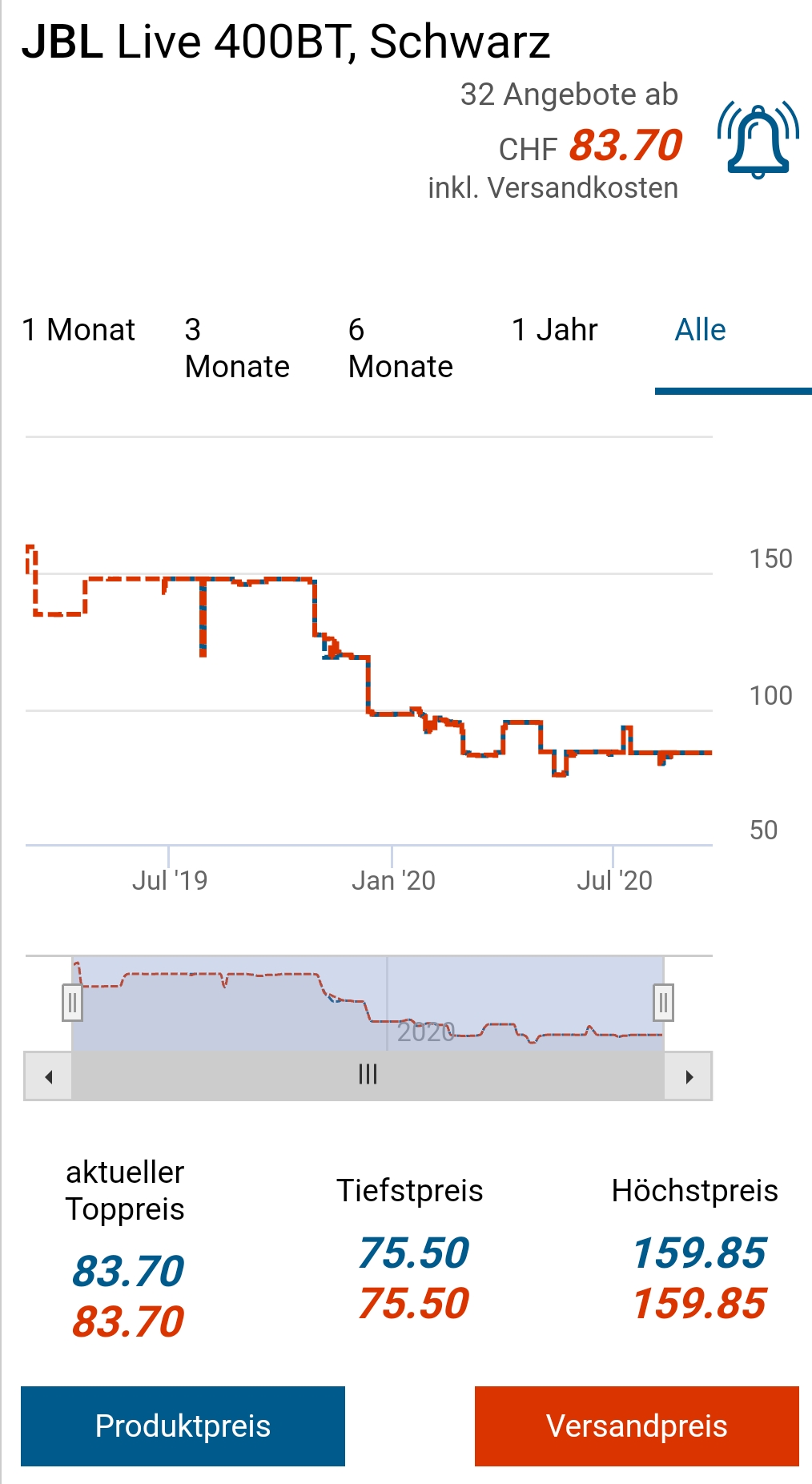Screen dimensions: 812x1484
Task: Show the 6 Monate price history
Action: click(x=400, y=348)
